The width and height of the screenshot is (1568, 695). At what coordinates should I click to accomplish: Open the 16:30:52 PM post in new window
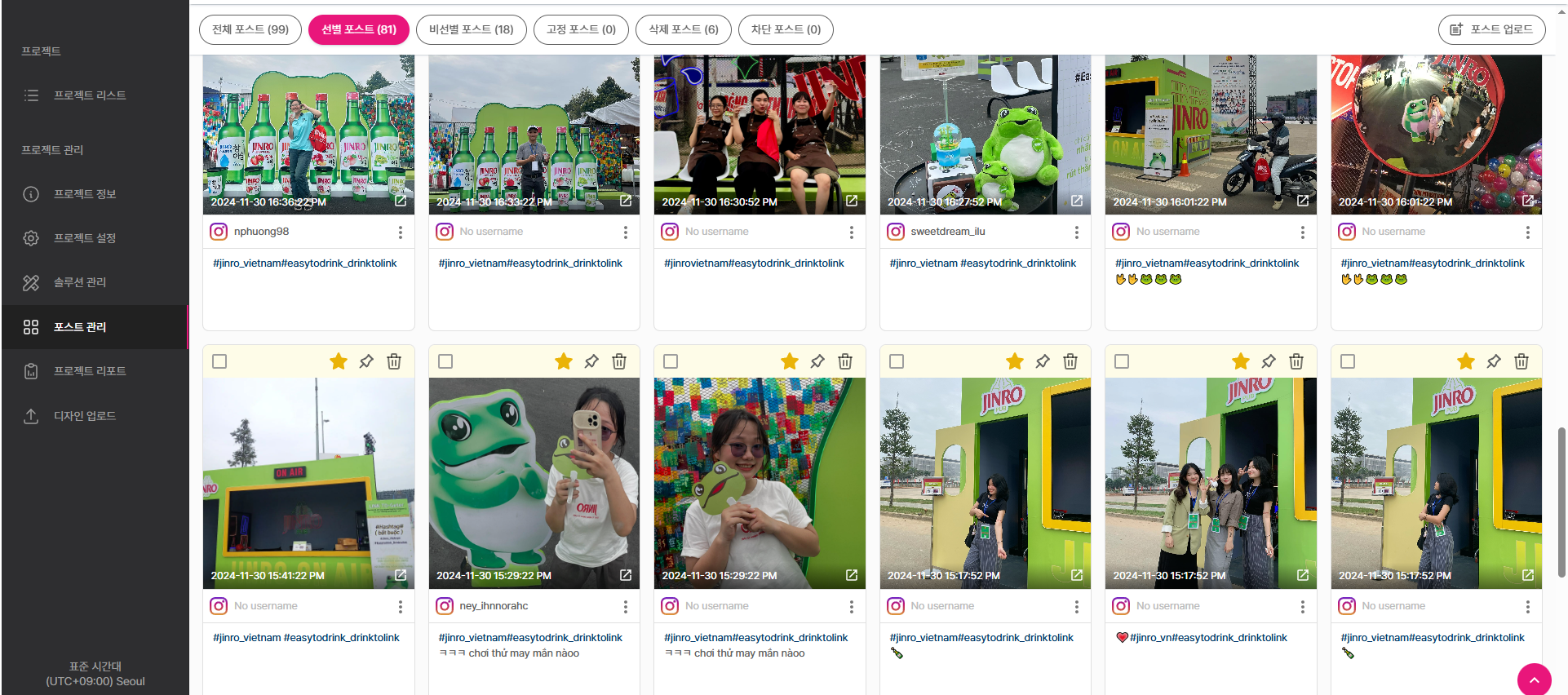click(x=852, y=201)
